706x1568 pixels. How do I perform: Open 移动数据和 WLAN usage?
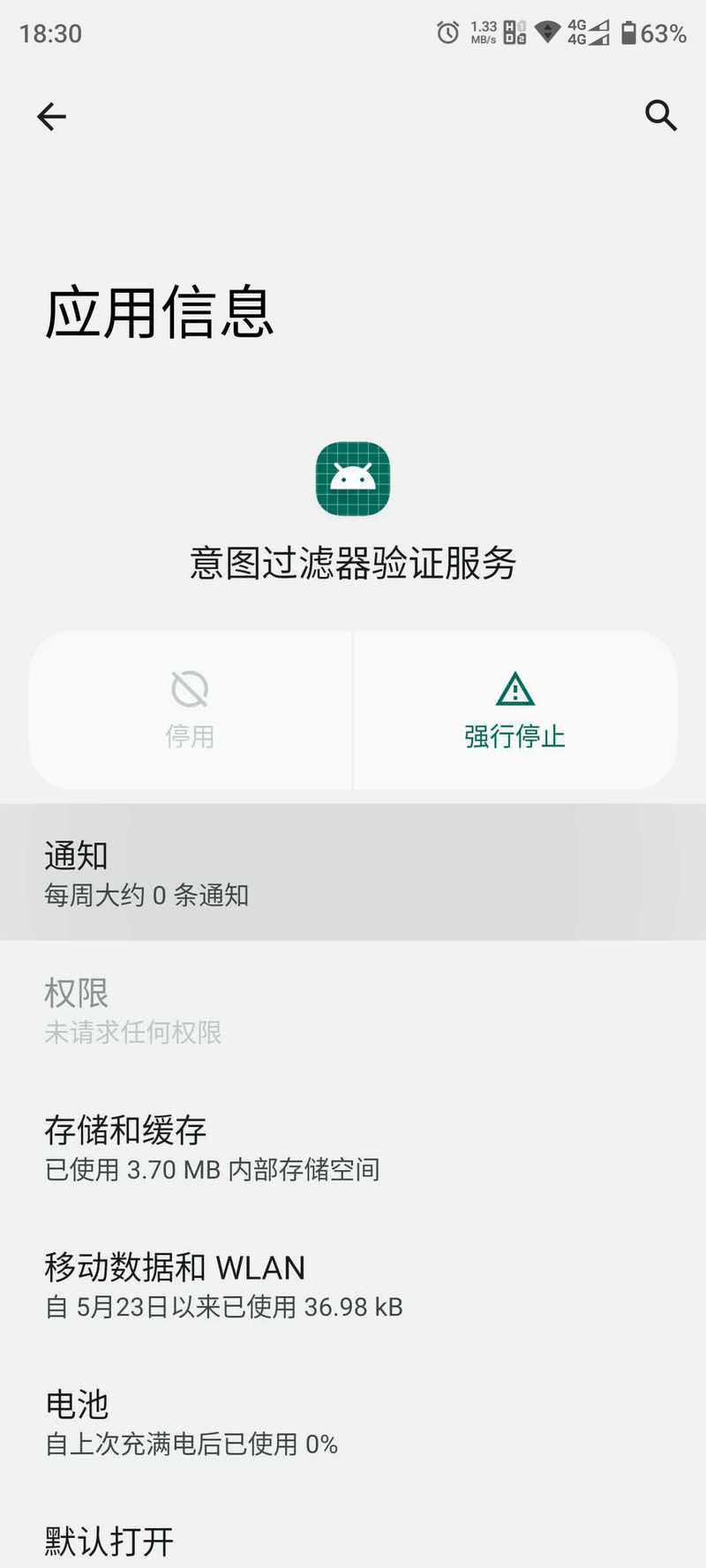point(353,1284)
